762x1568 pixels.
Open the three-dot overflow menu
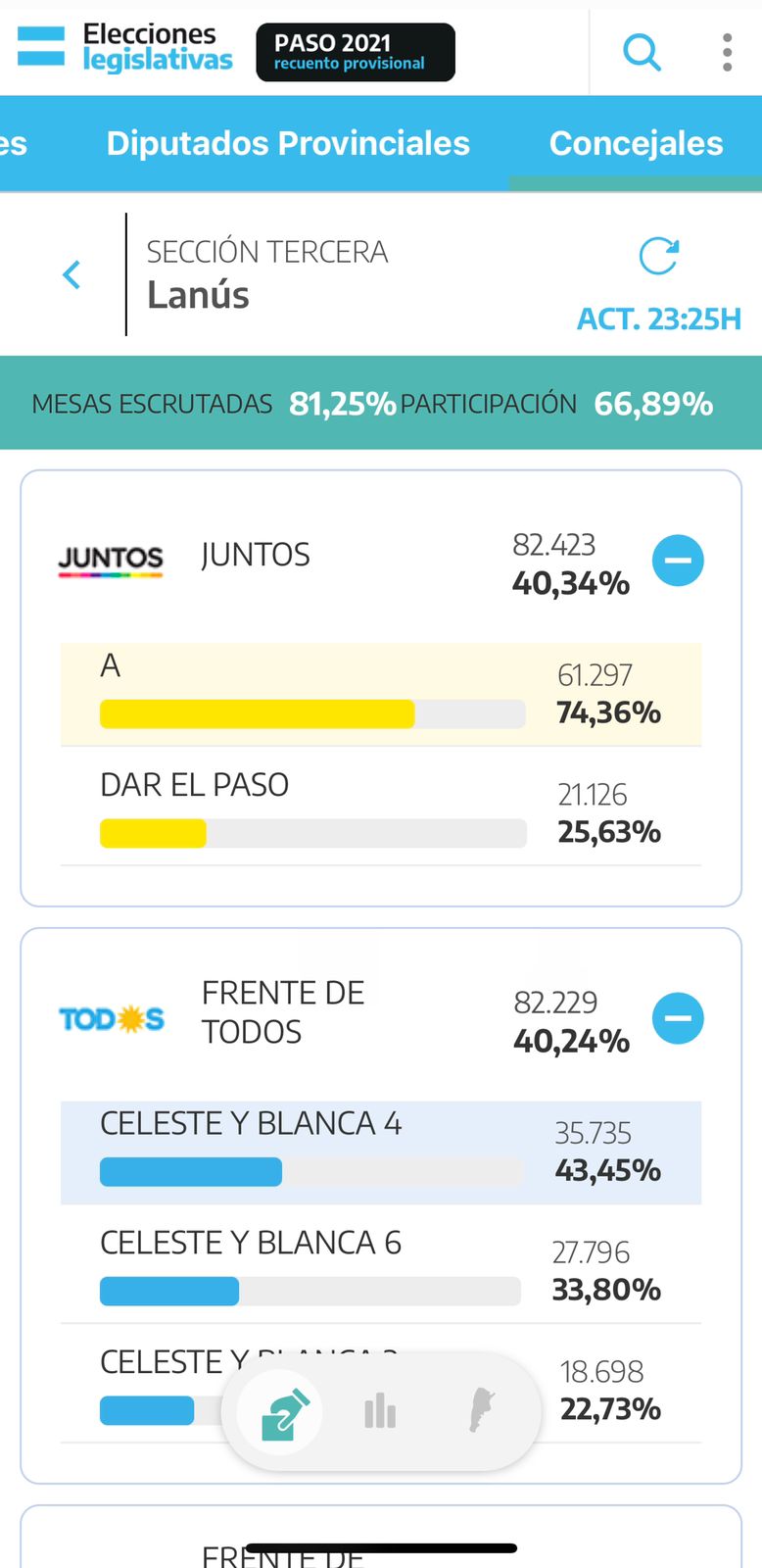(x=727, y=52)
